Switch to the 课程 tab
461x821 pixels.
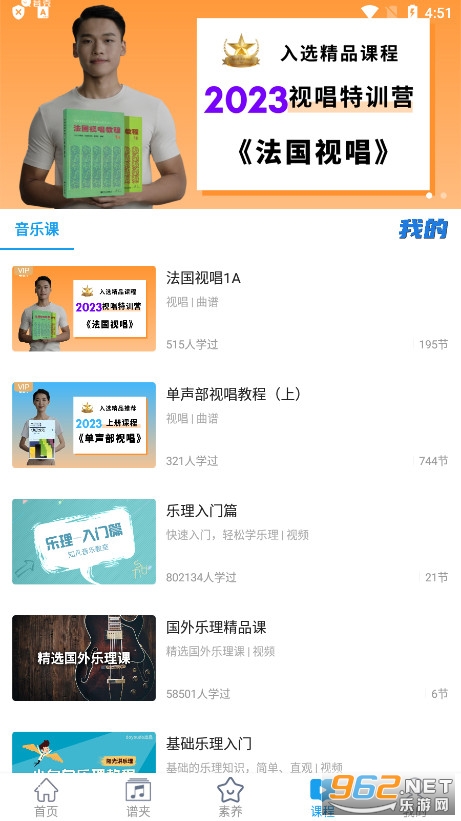[x=322, y=797]
